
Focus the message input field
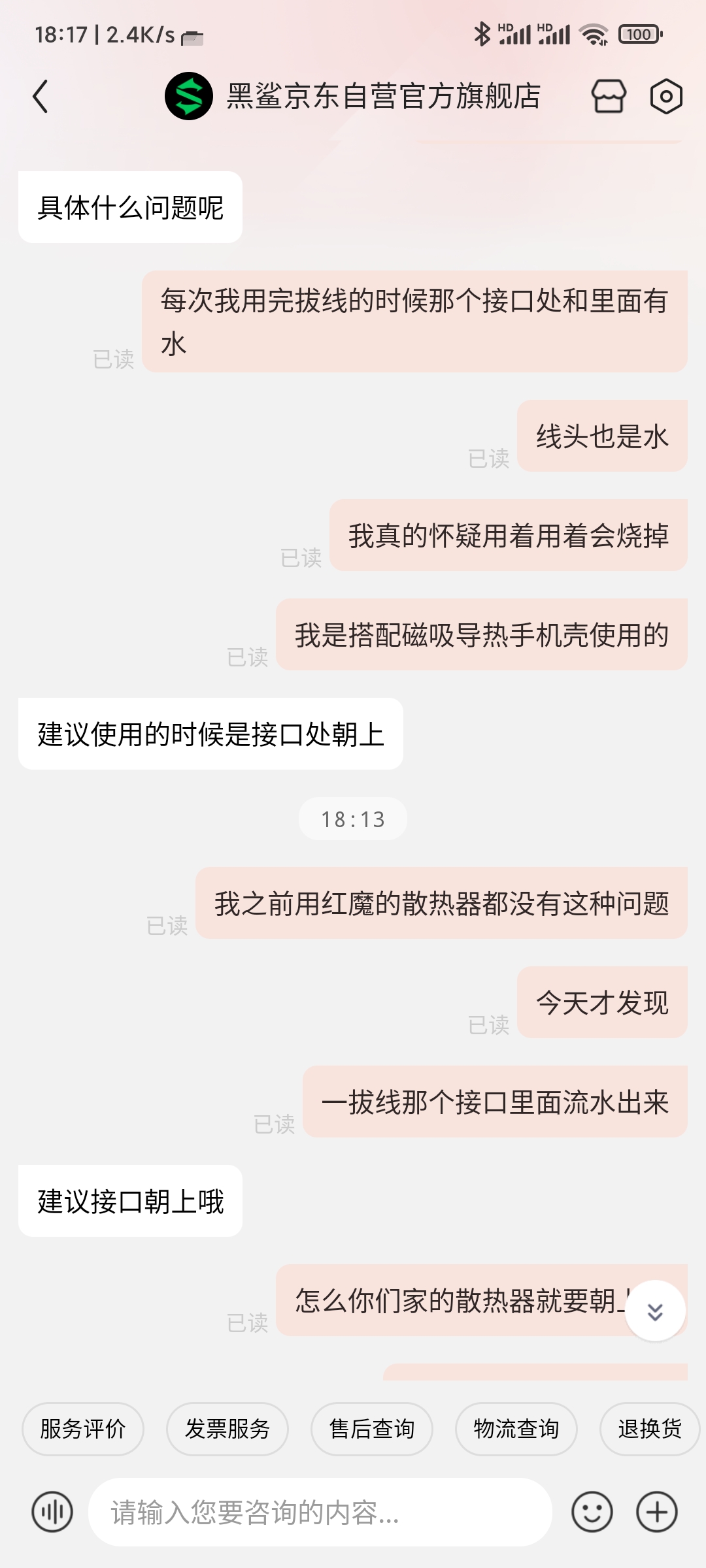320,1512
